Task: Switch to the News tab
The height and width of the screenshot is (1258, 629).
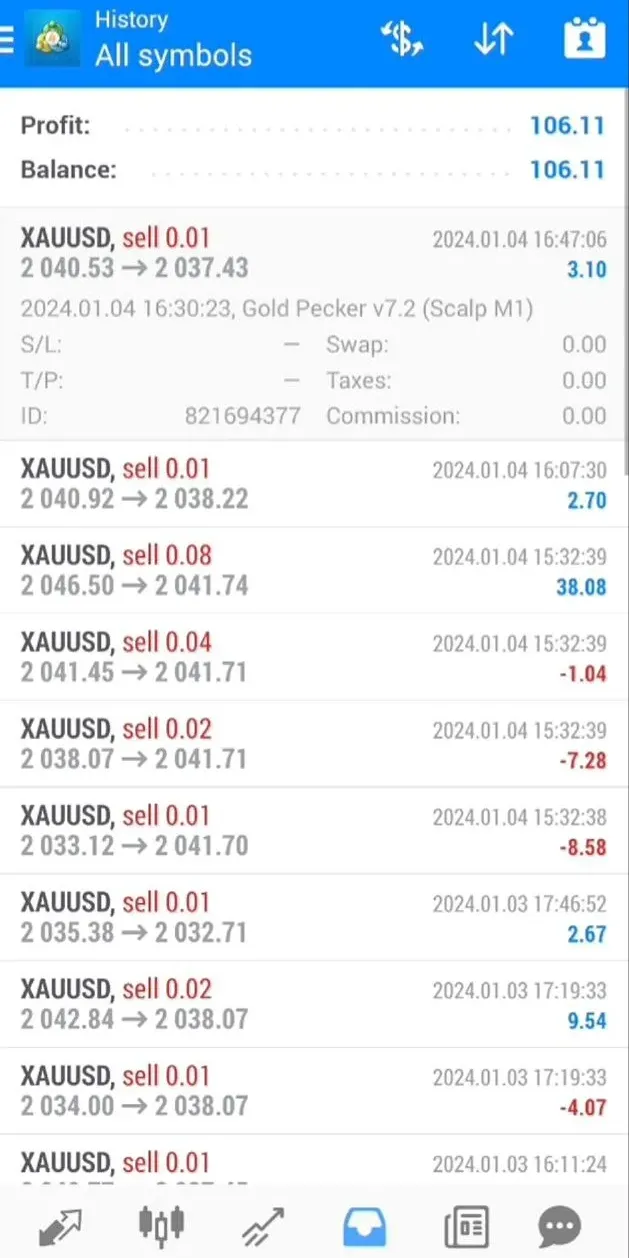Action: 465,1223
